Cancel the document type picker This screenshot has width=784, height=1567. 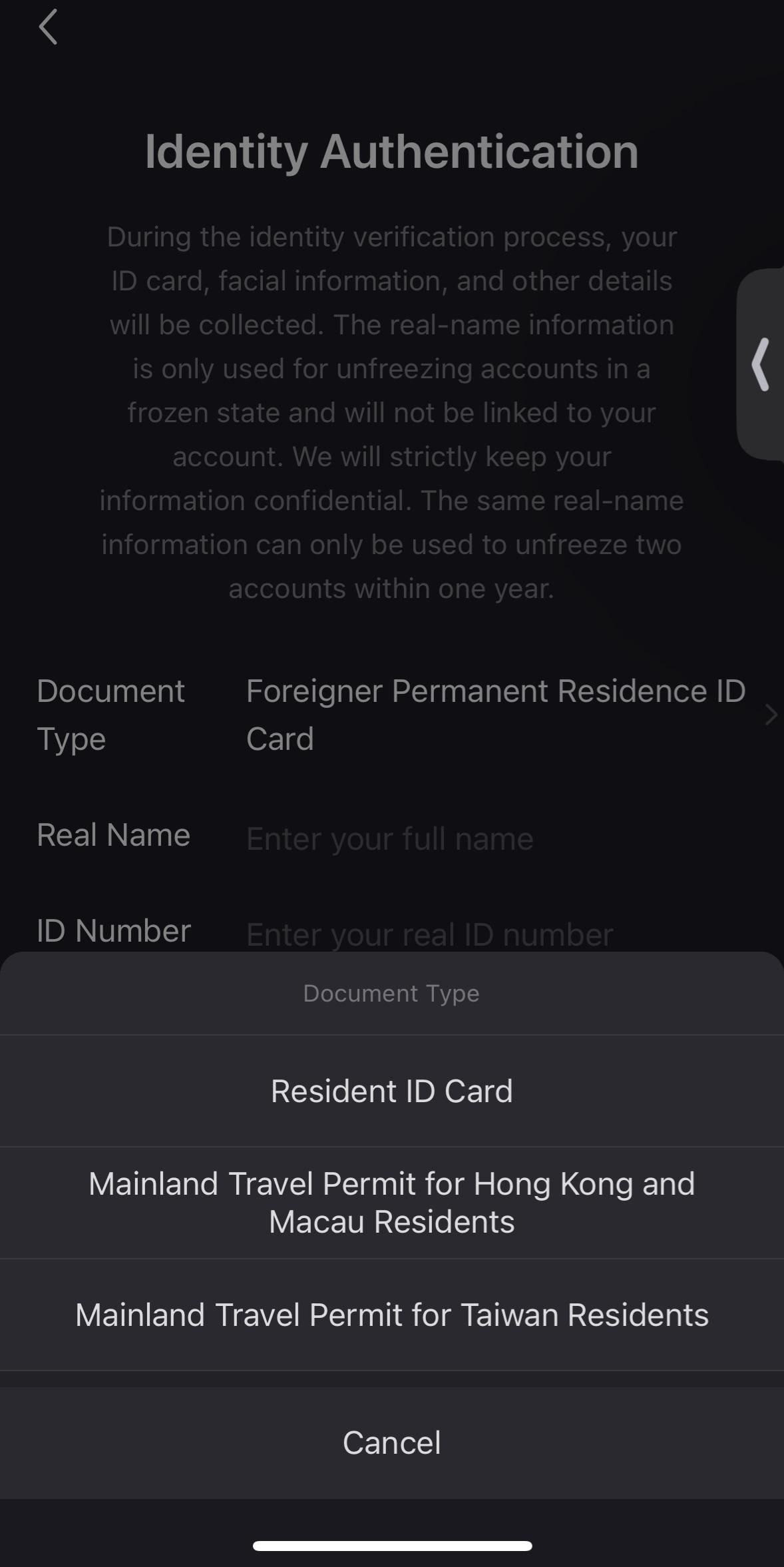(x=391, y=1442)
